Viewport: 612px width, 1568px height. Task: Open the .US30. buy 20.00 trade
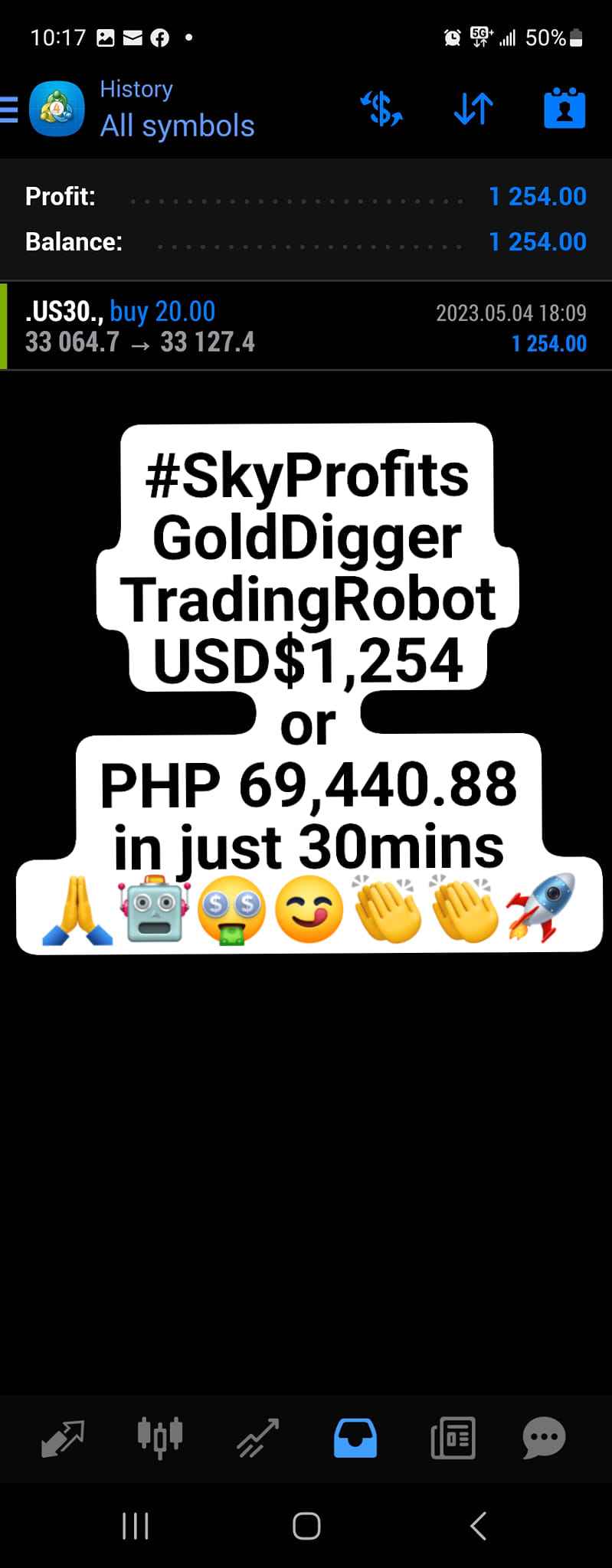[306, 326]
